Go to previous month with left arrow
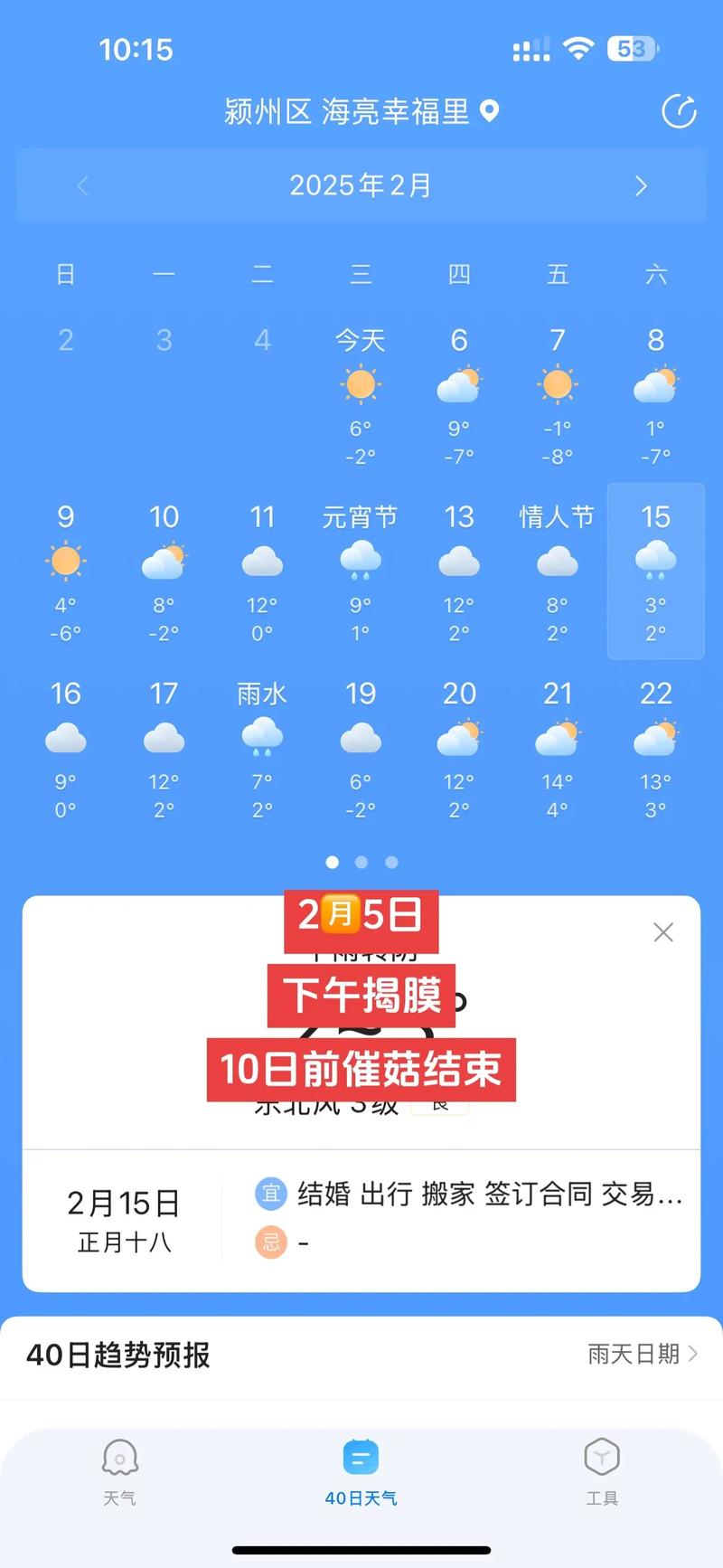Viewport: 723px width, 1568px height. (x=81, y=186)
